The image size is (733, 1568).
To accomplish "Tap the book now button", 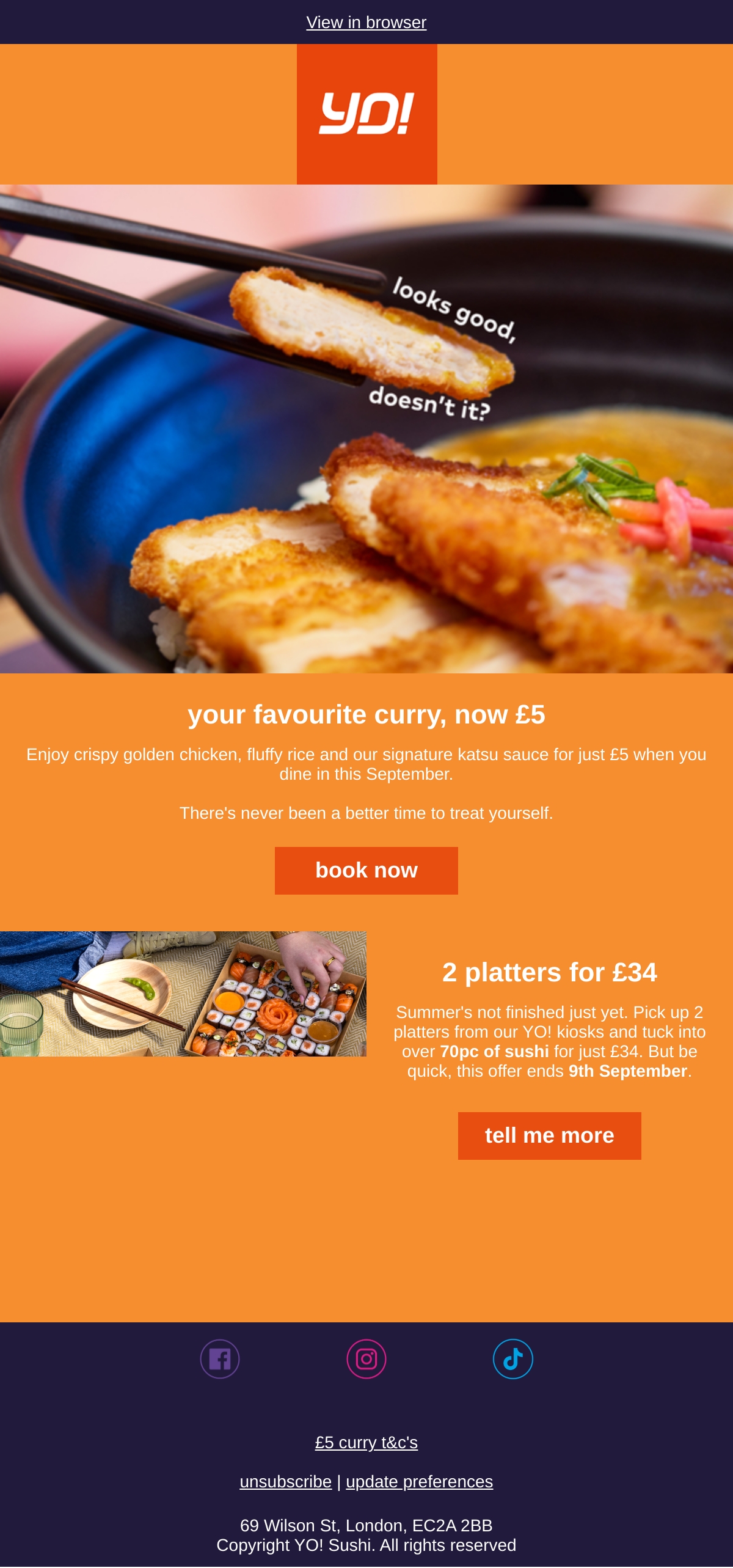I will pyautogui.click(x=366, y=870).
